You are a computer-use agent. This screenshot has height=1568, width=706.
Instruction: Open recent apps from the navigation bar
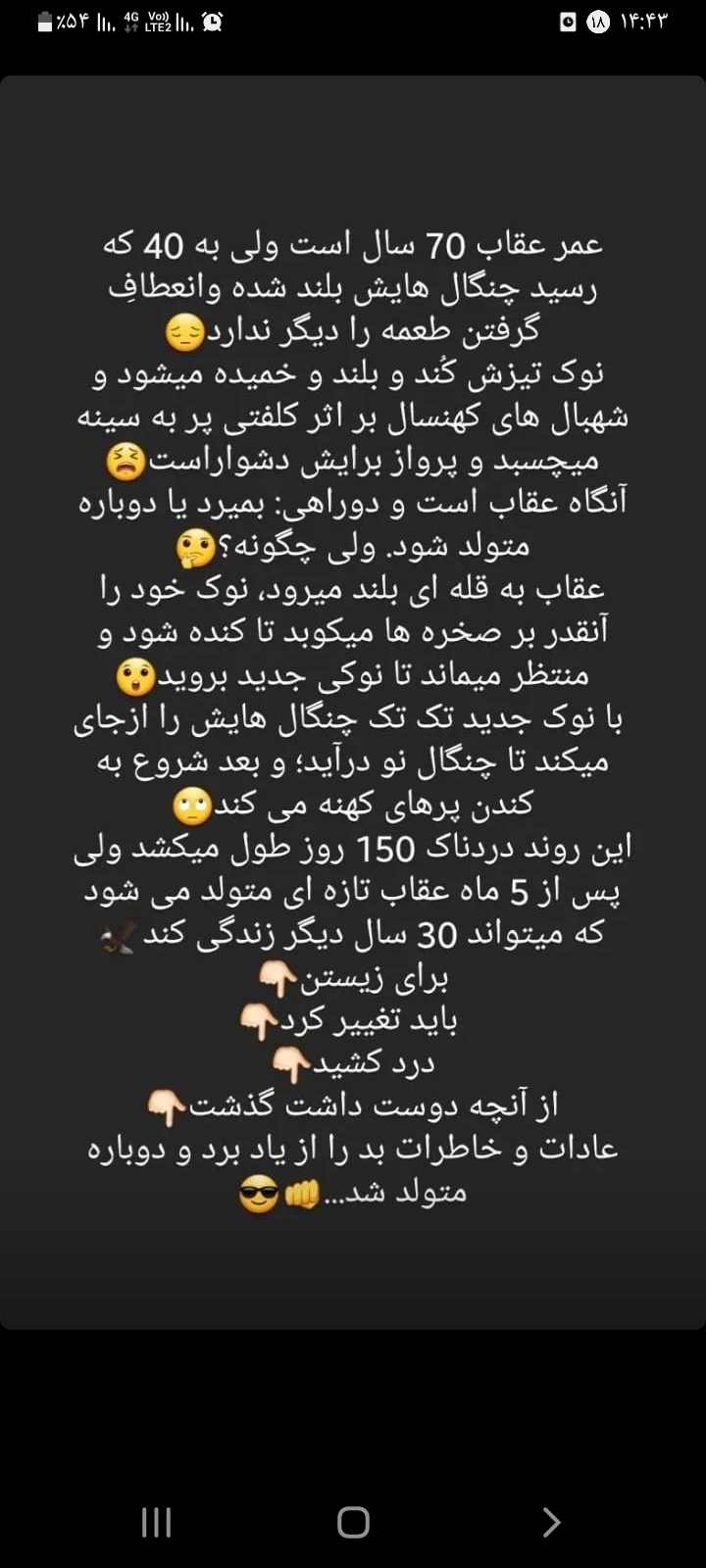click(x=156, y=1522)
